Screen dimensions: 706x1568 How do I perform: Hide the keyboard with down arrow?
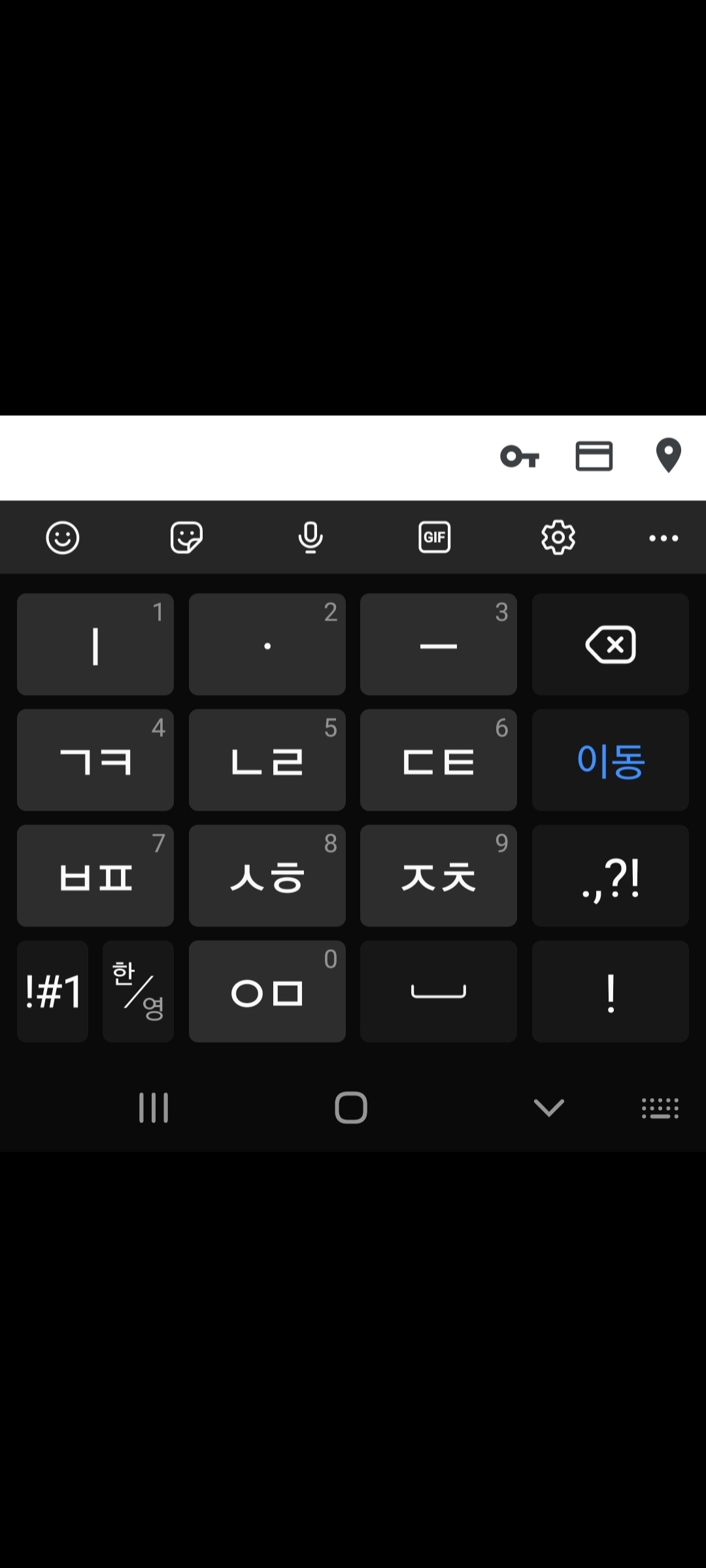coord(548,1107)
